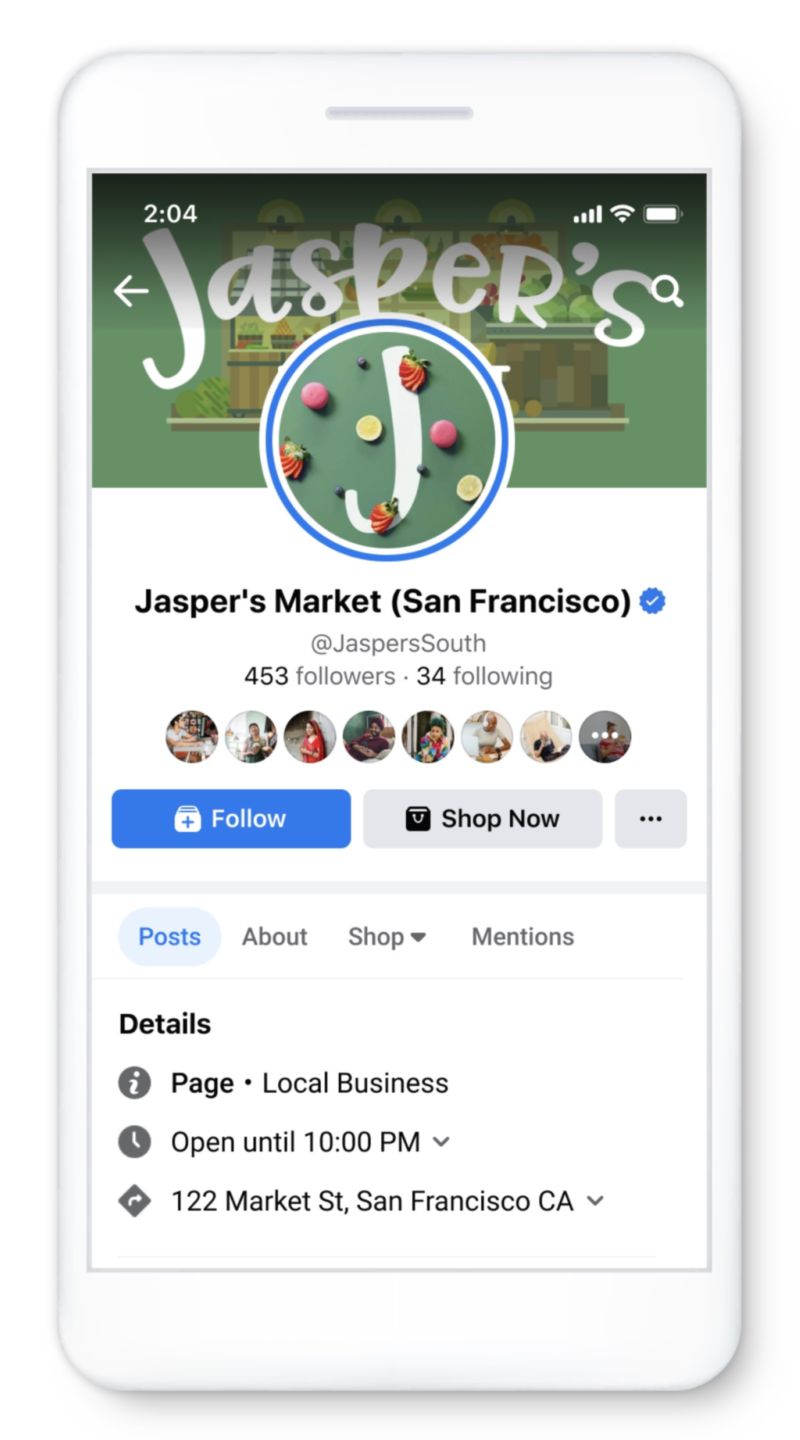Open the Shop tab dropdown
The image size is (800, 1440).
(x=387, y=937)
